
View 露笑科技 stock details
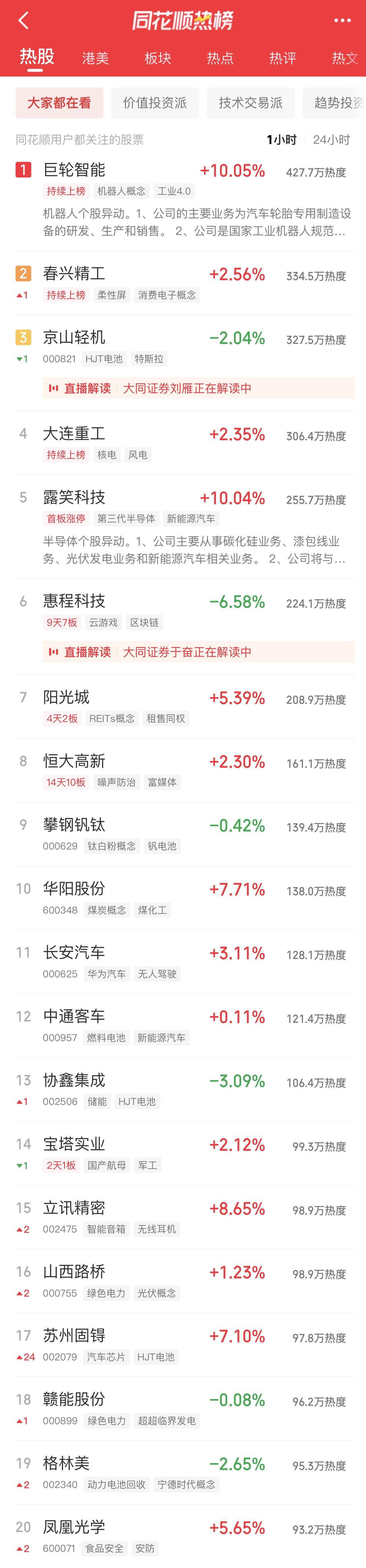[74, 498]
